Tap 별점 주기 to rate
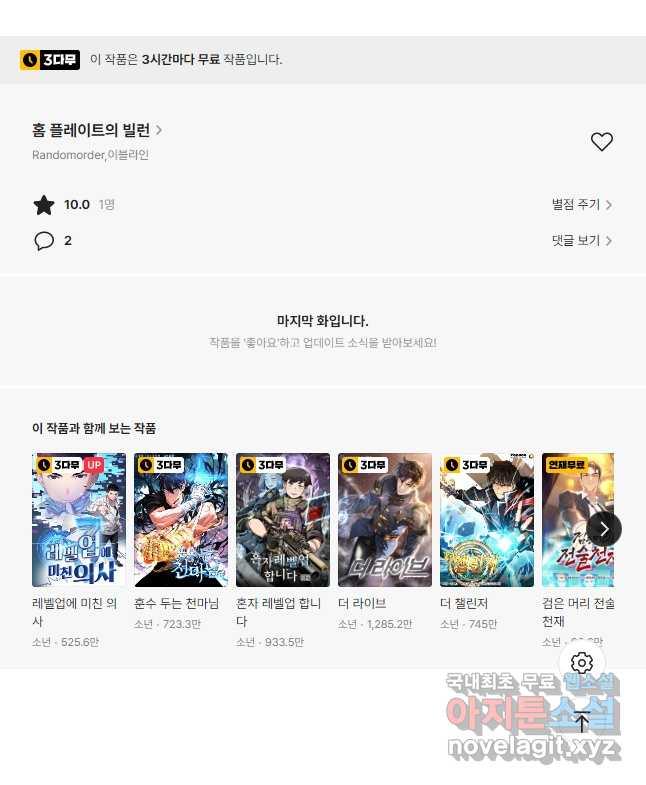 click(581, 205)
